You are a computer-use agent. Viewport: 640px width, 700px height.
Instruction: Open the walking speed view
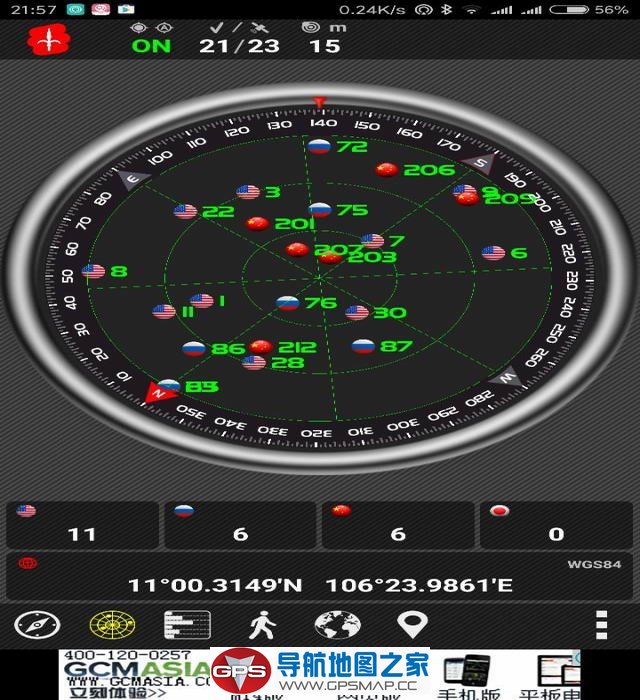point(262,625)
